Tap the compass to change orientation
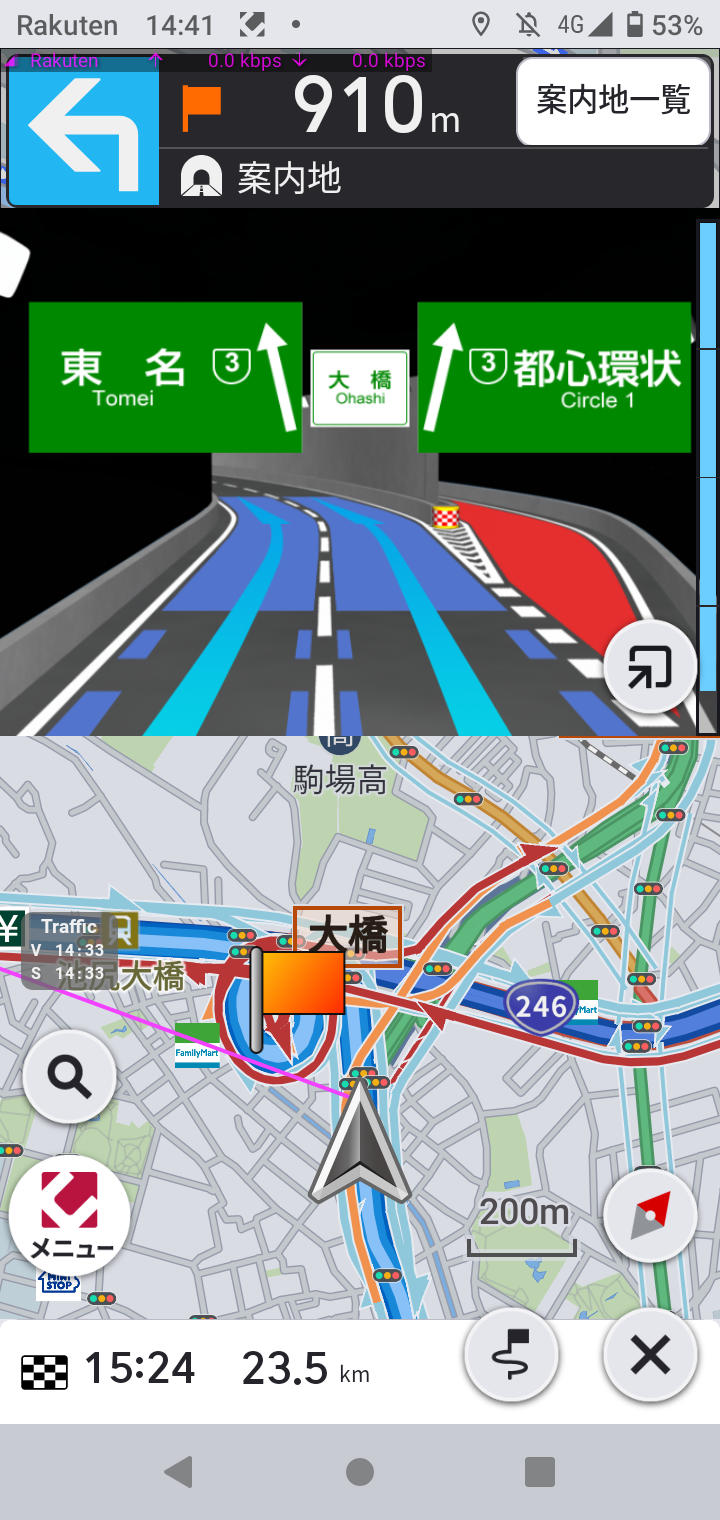The image size is (720, 1520). pyautogui.click(x=650, y=1215)
